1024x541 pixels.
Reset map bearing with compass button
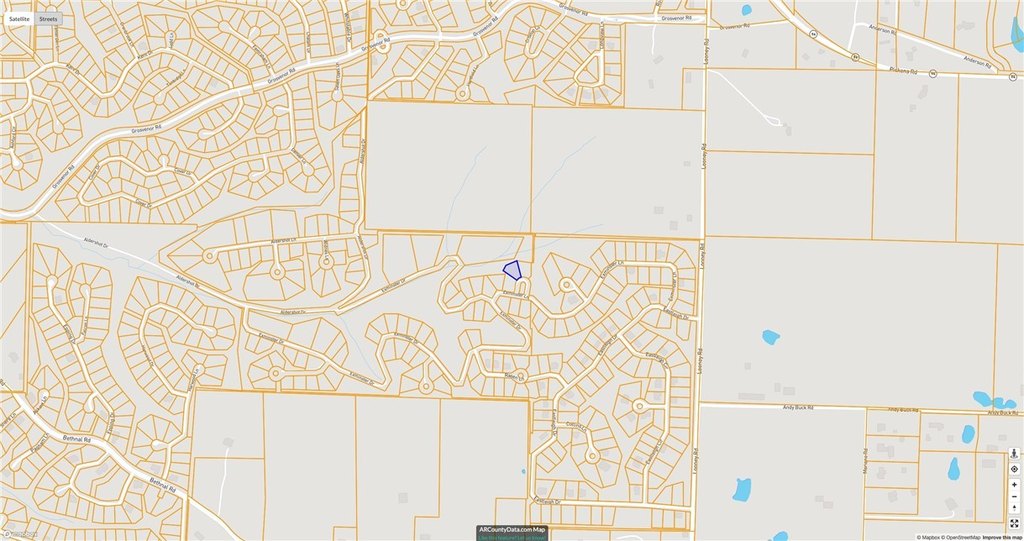coord(1014,508)
